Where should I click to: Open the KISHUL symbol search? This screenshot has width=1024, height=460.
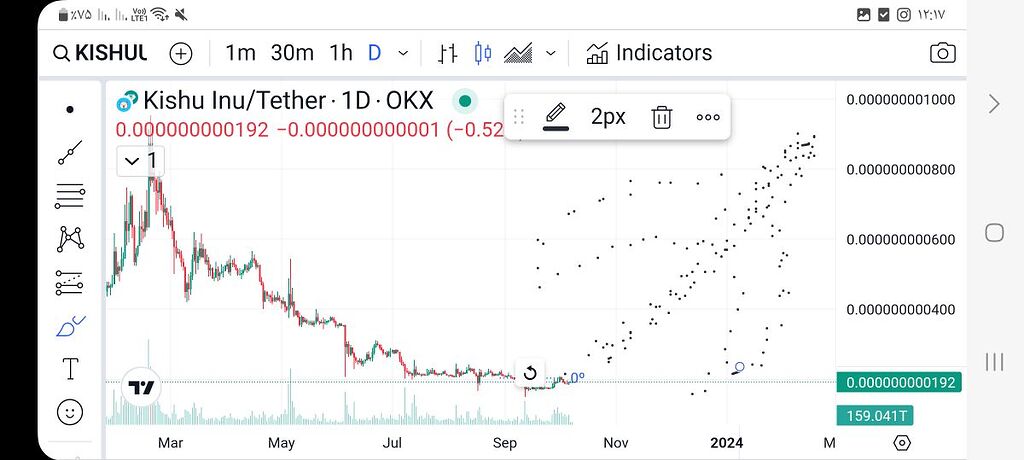click(x=100, y=53)
